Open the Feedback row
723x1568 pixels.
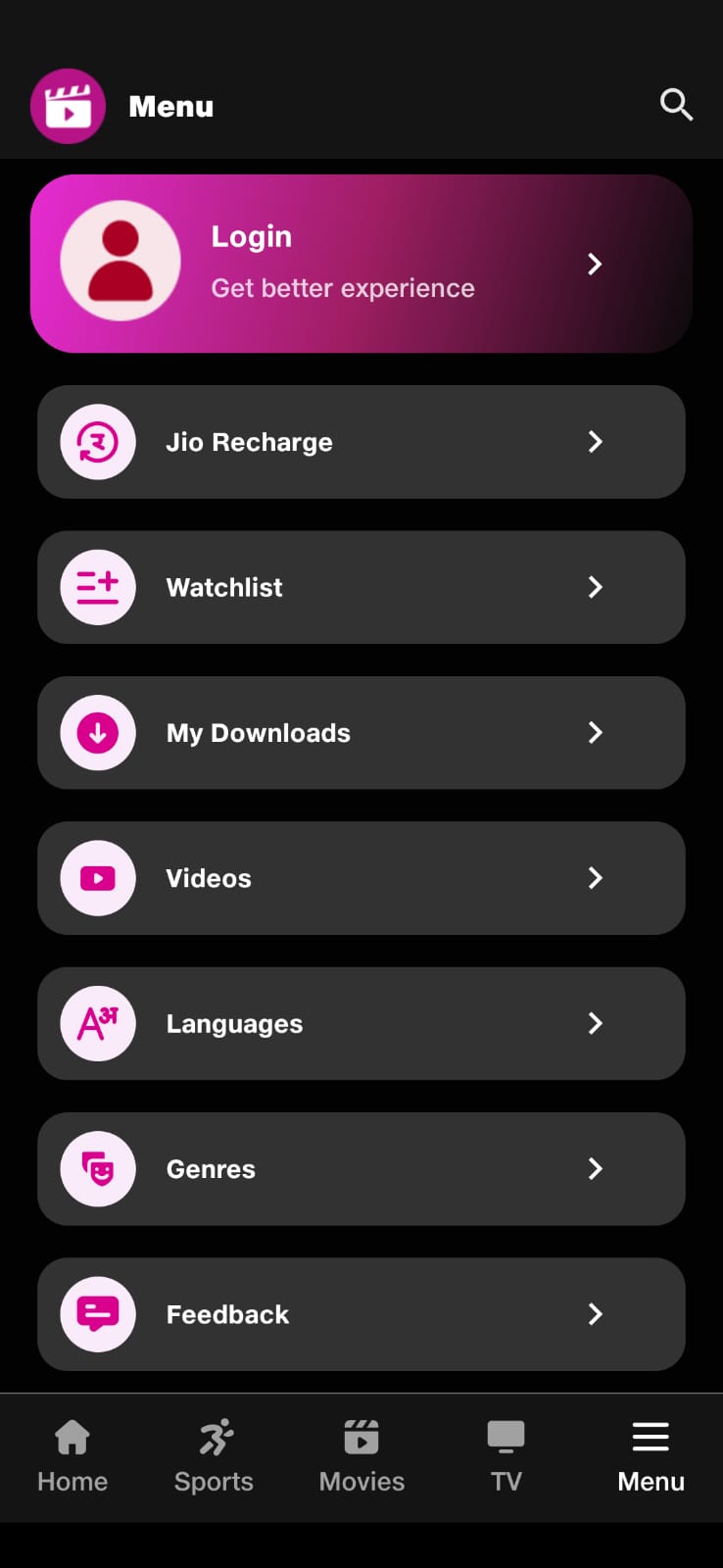pos(361,1314)
